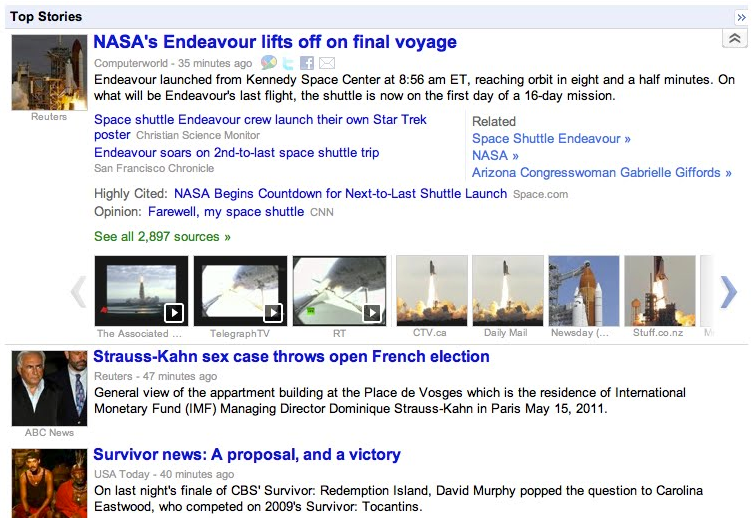Open related topic Arizona Congresswoman Gabrielle Giffords
755x522 pixels.
[x=601, y=173]
